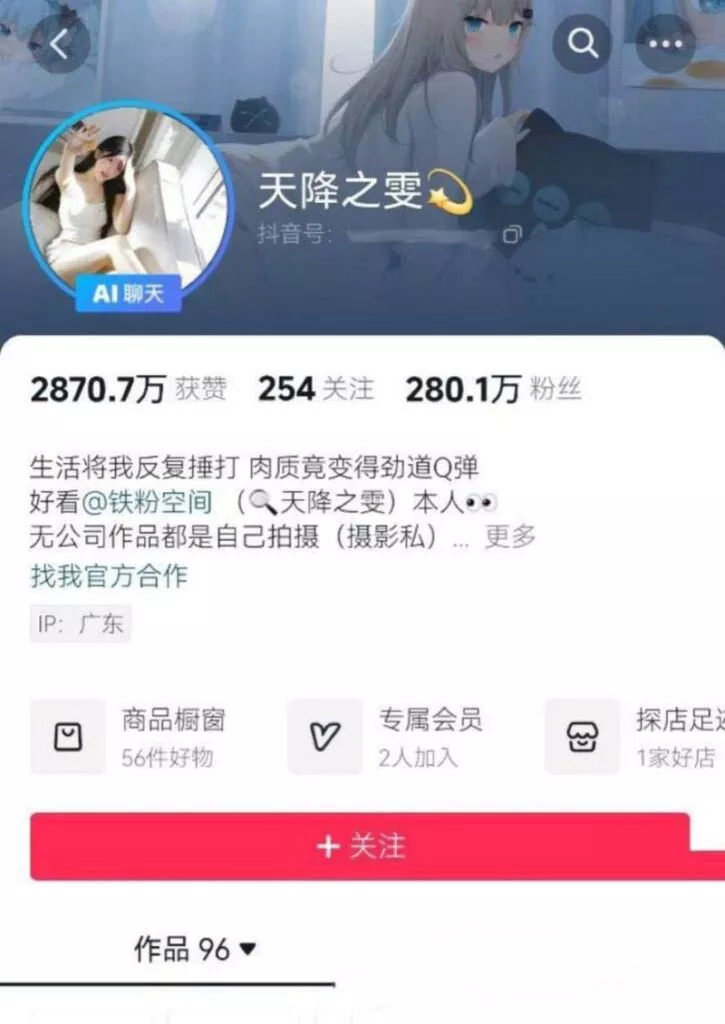Open the three-dot overflow menu
The width and height of the screenshot is (725, 1024).
tap(665, 44)
